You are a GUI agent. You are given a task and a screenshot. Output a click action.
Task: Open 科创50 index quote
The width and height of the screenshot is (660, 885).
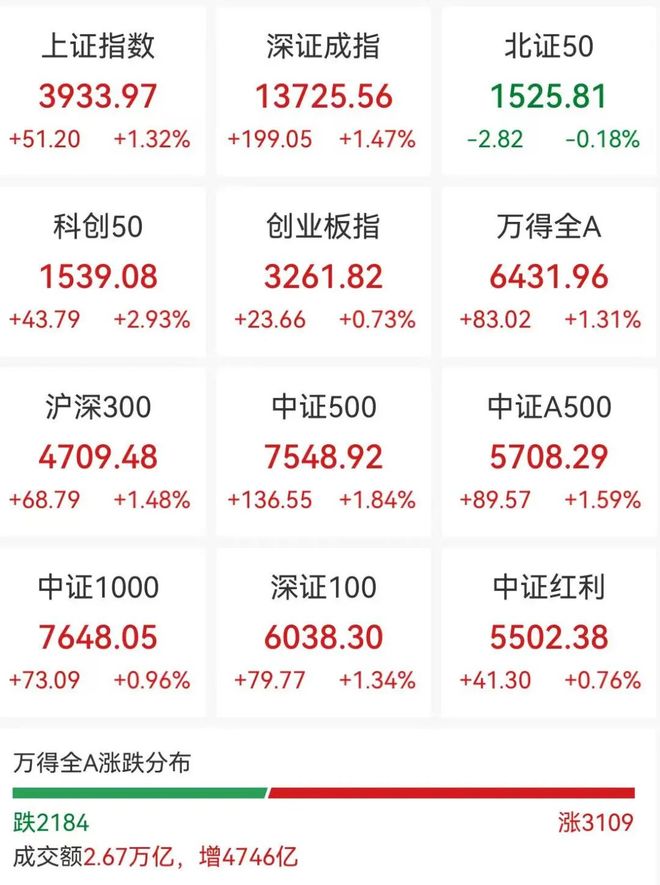pos(99,273)
